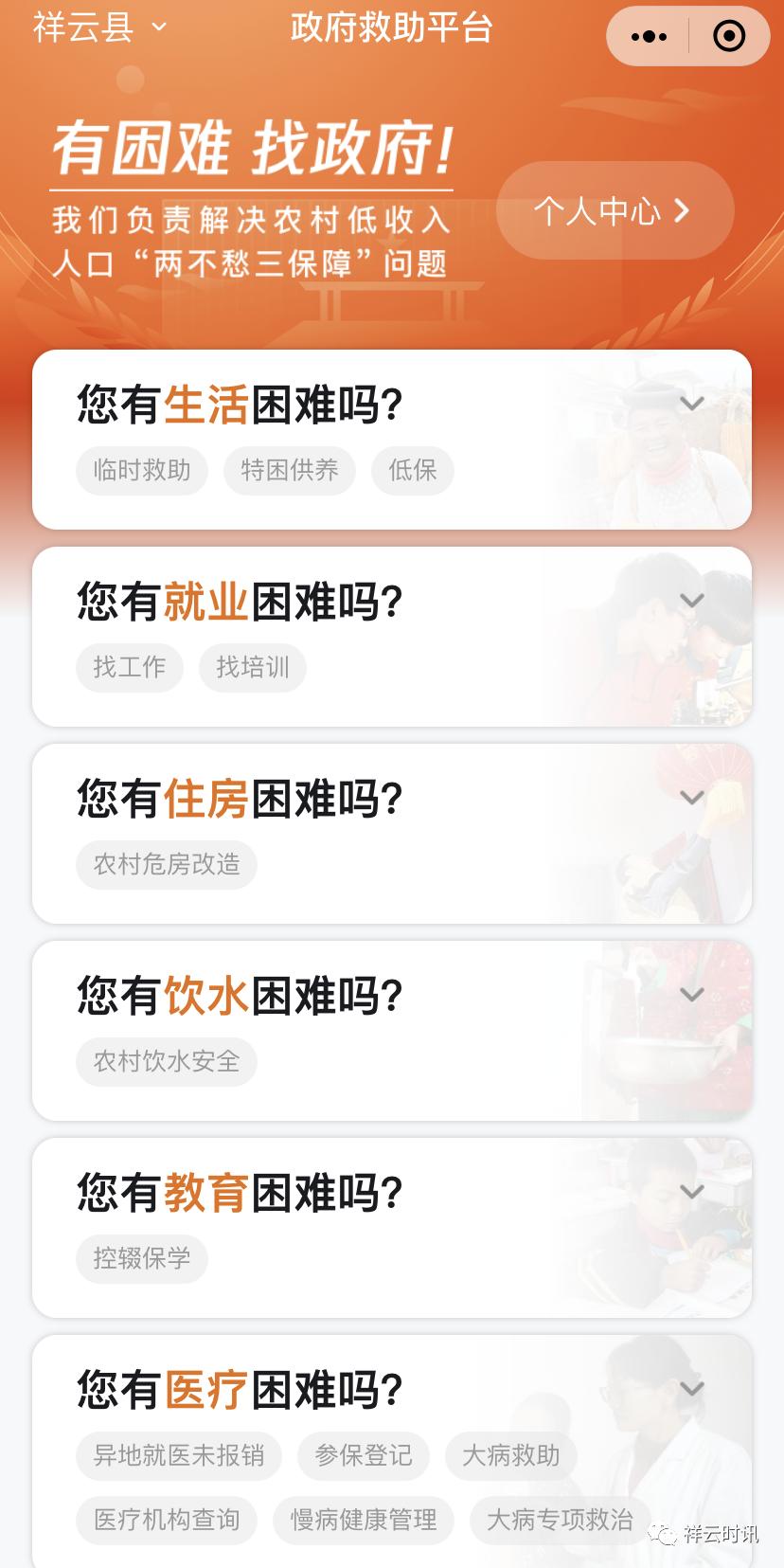Expand the 生活困难 card chevron
This screenshot has height=1568, width=784.
pos(692,403)
